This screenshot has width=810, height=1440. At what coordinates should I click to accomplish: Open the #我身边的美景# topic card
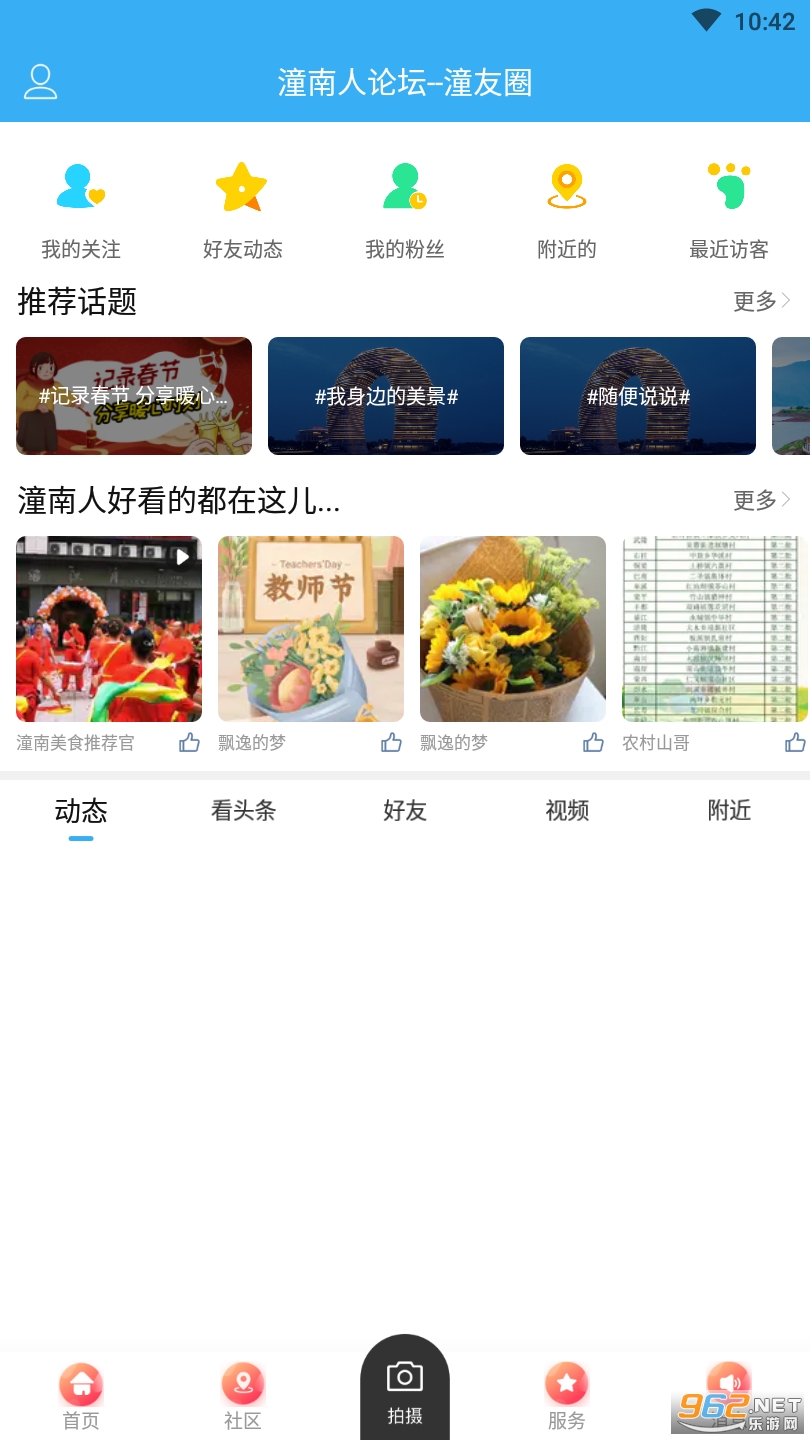click(386, 396)
